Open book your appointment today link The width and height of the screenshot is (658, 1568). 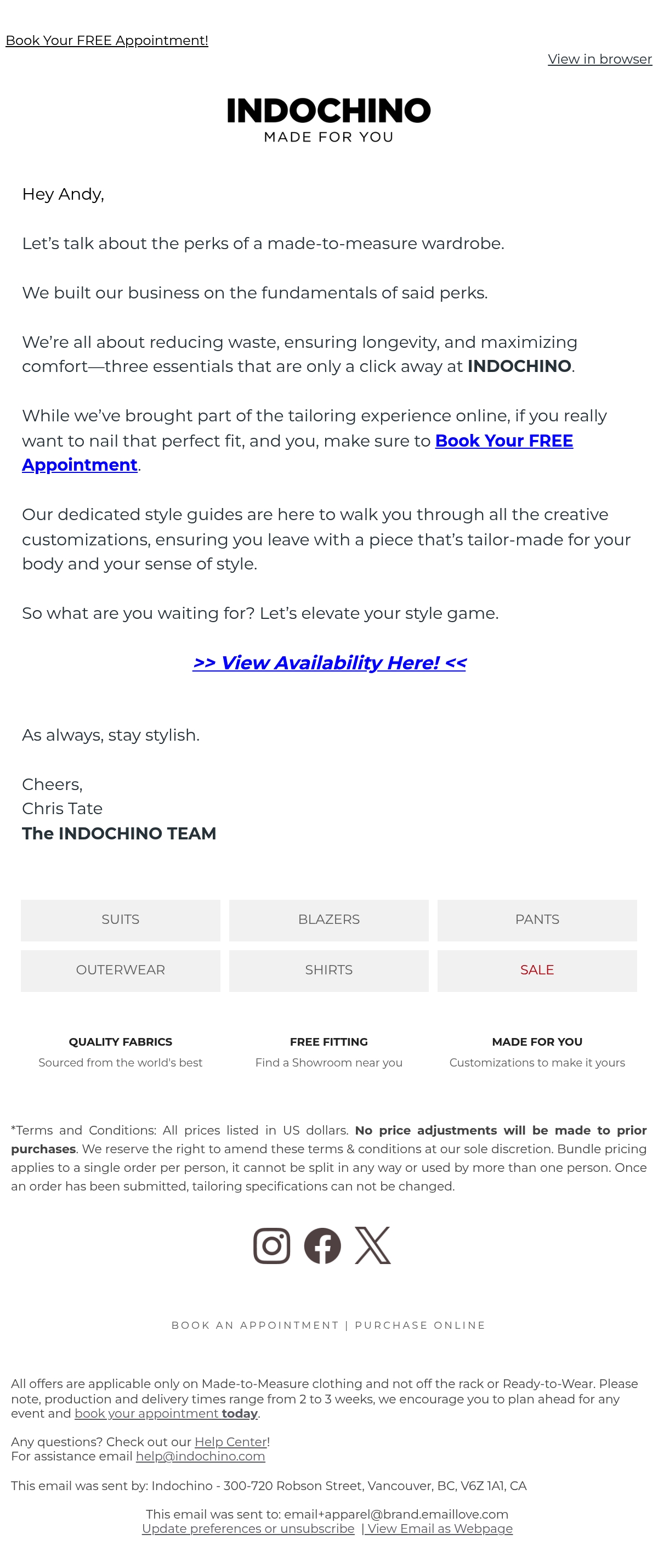coord(166,1413)
